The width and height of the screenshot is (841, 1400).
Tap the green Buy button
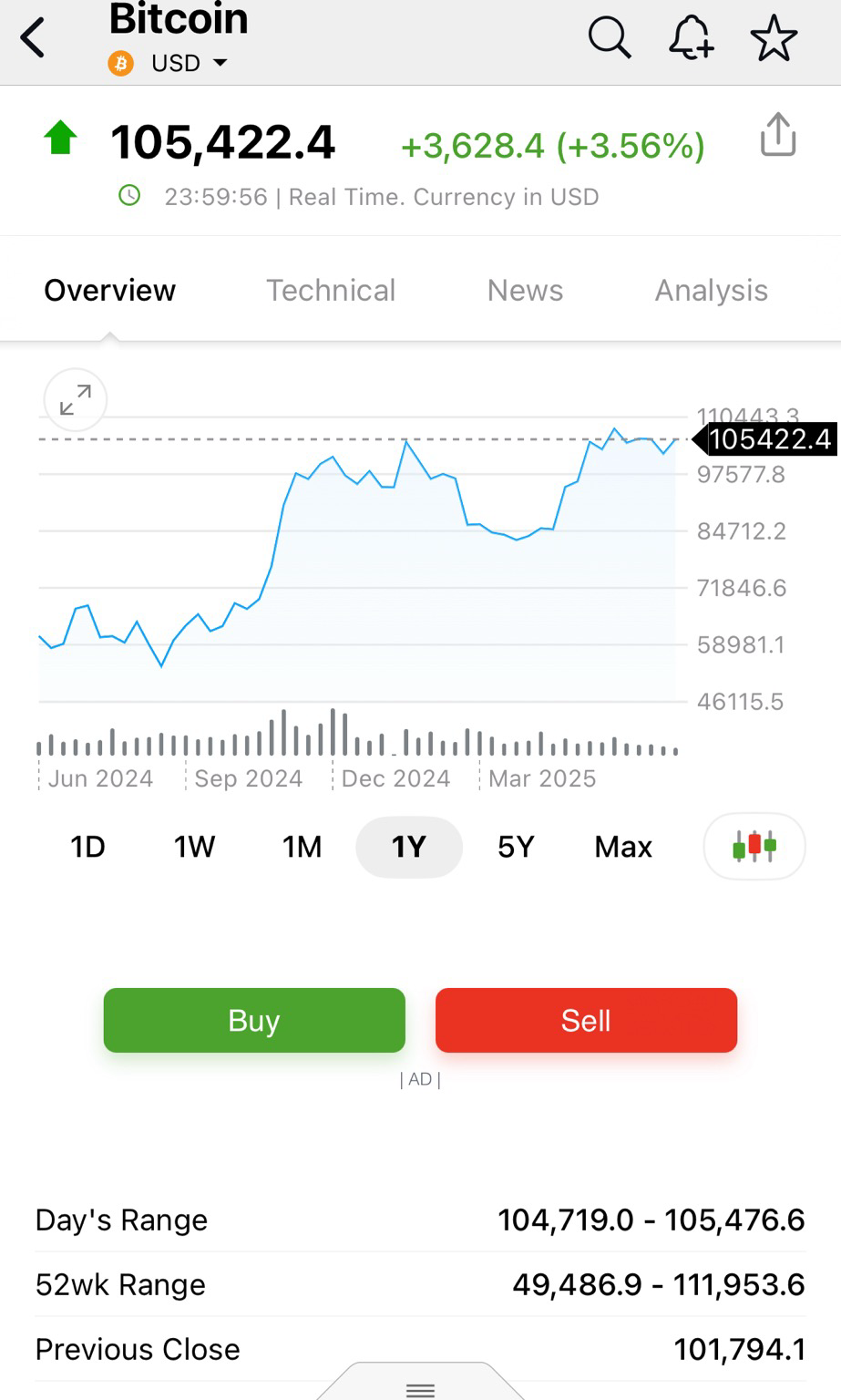click(254, 1020)
